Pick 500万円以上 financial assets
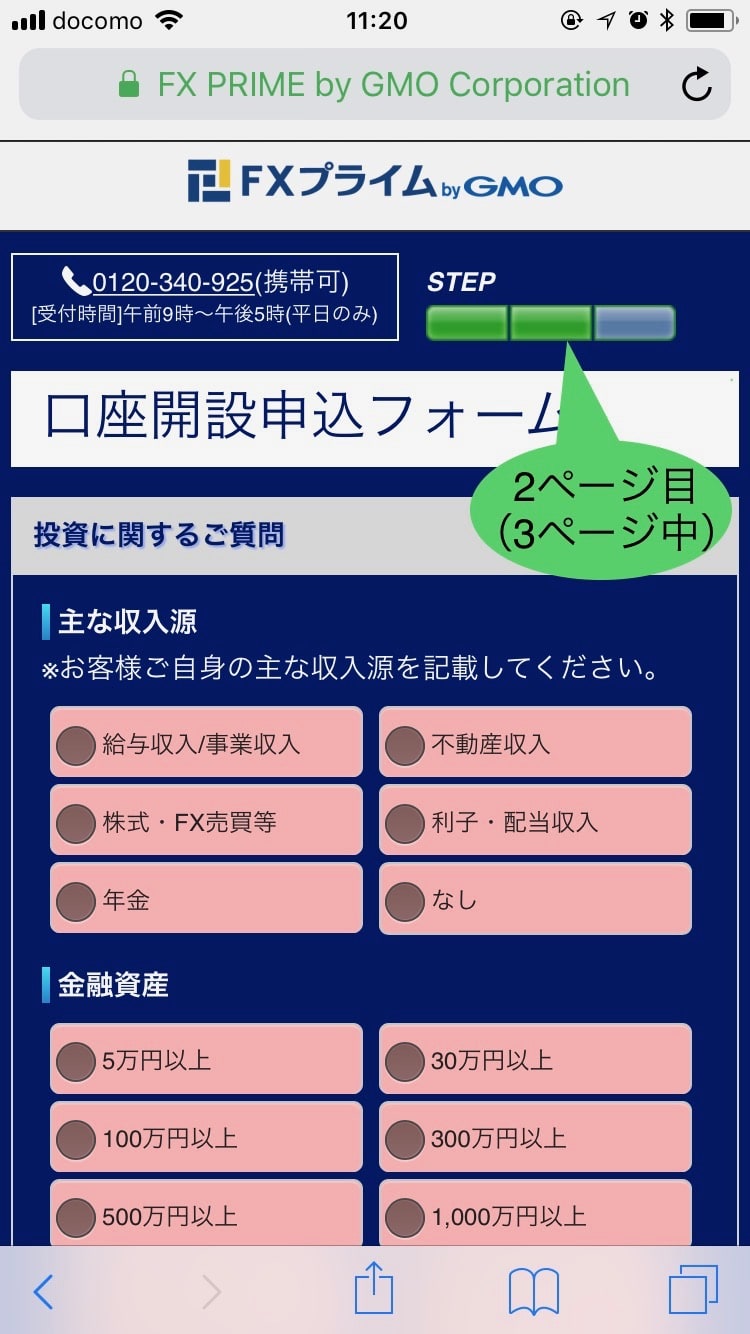This screenshot has width=750, height=1334. click(x=206, y=1216)
